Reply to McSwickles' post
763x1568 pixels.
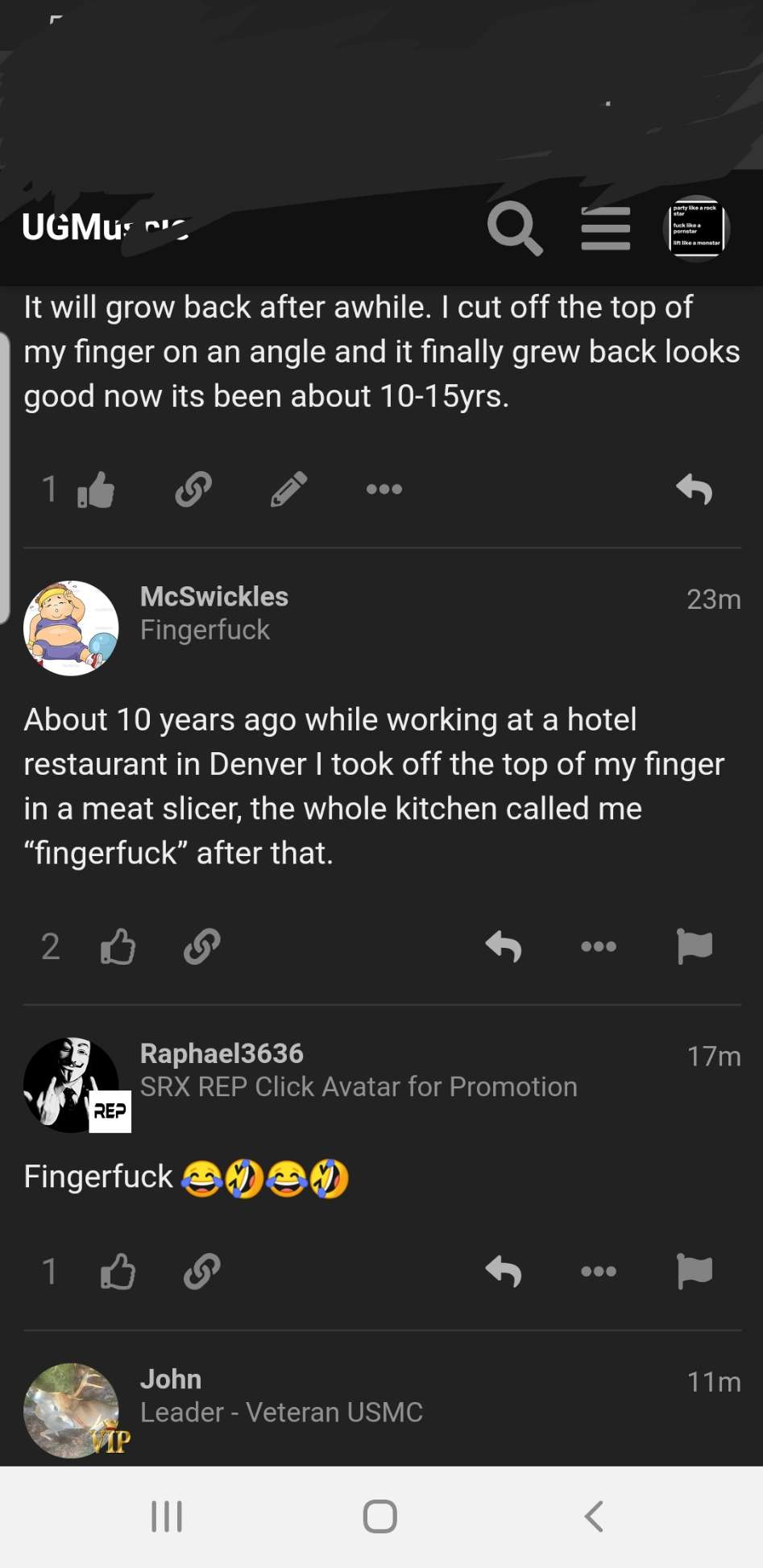pos(504,947)
